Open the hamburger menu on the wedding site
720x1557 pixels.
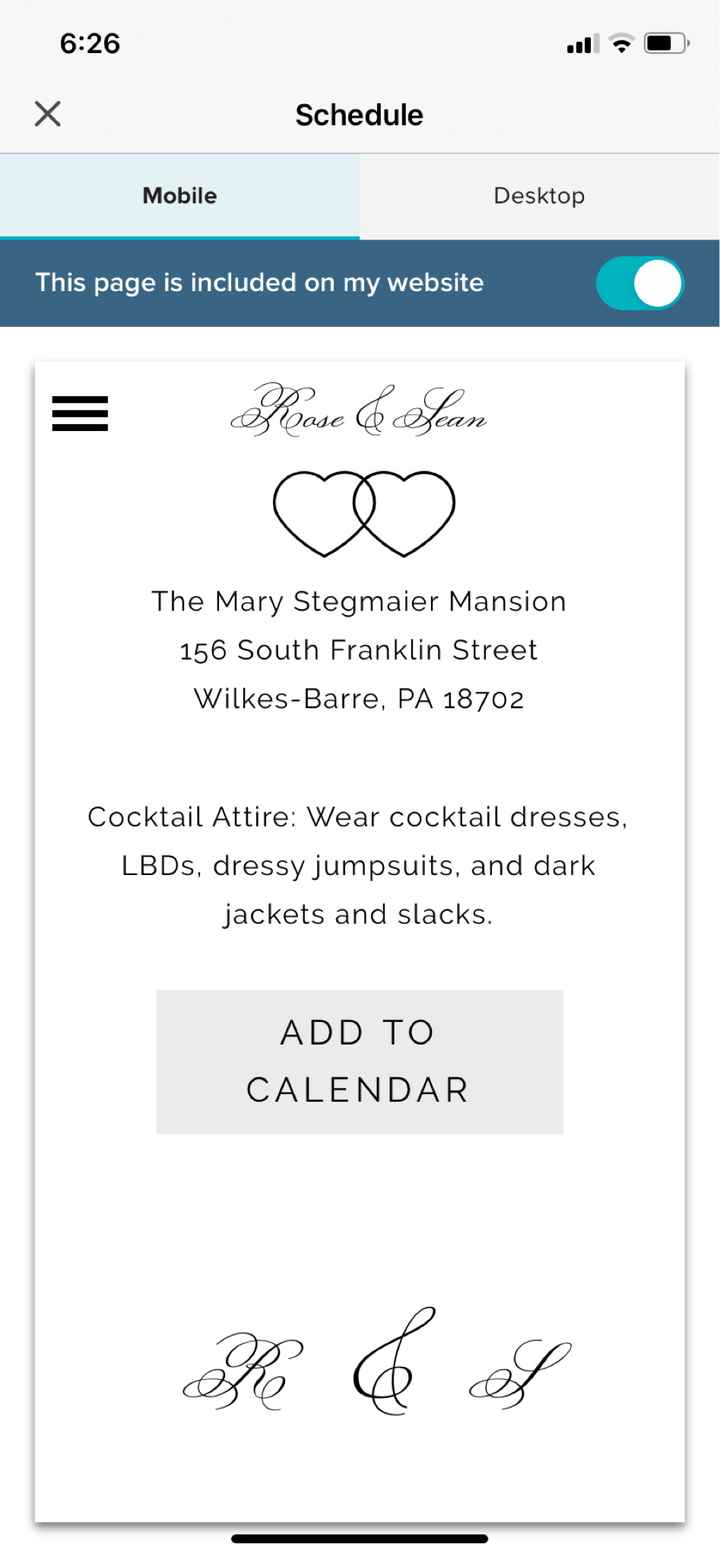pos(80,413)
